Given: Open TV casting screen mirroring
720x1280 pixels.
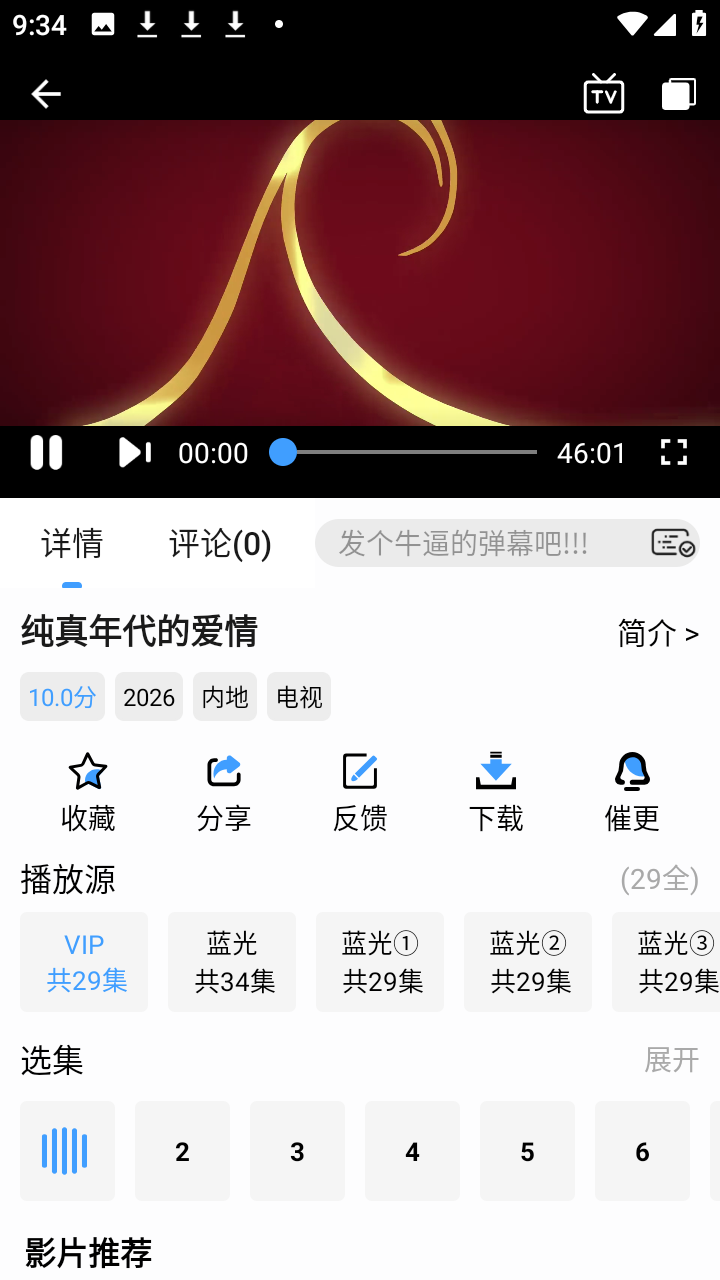Looking at the screenshot, I should click(x=604, y=93).
